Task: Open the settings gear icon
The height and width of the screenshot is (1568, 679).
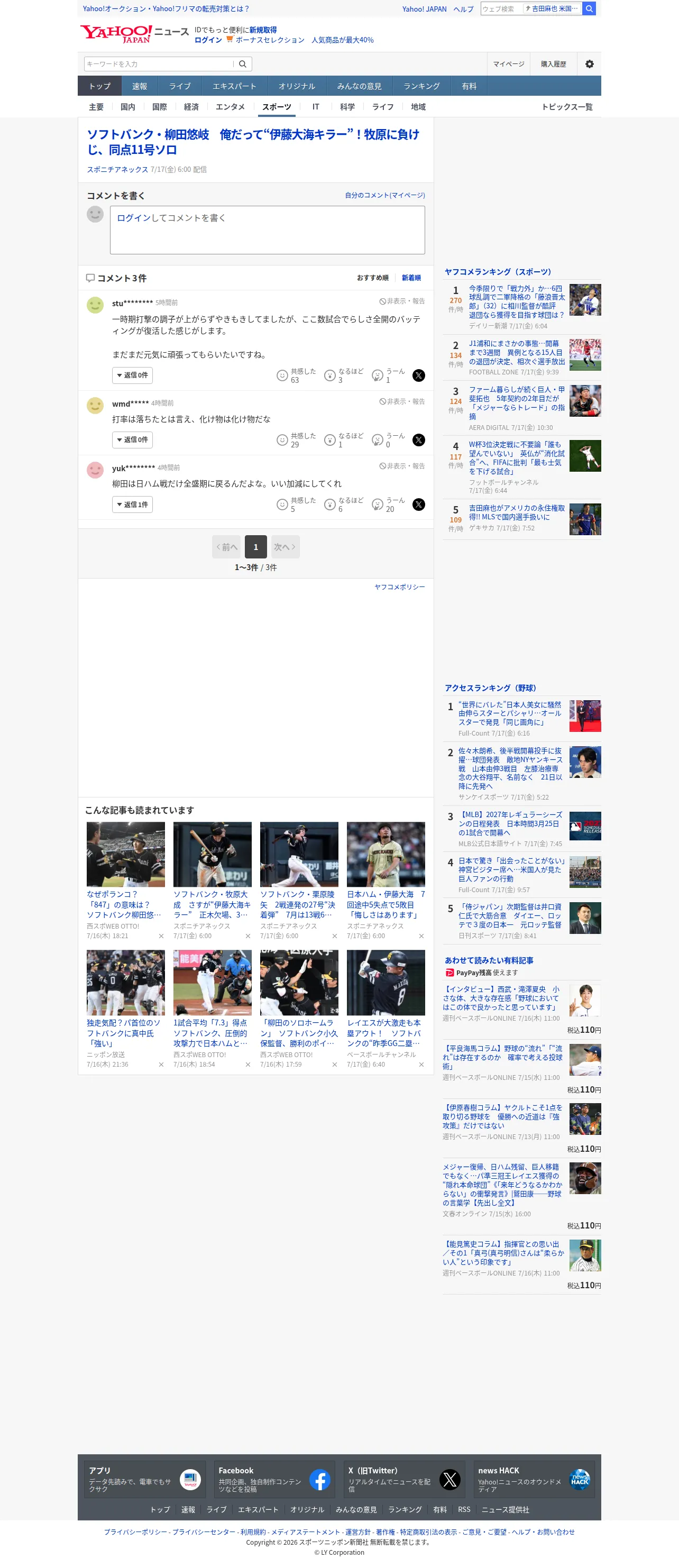Action: pos(589,64)
